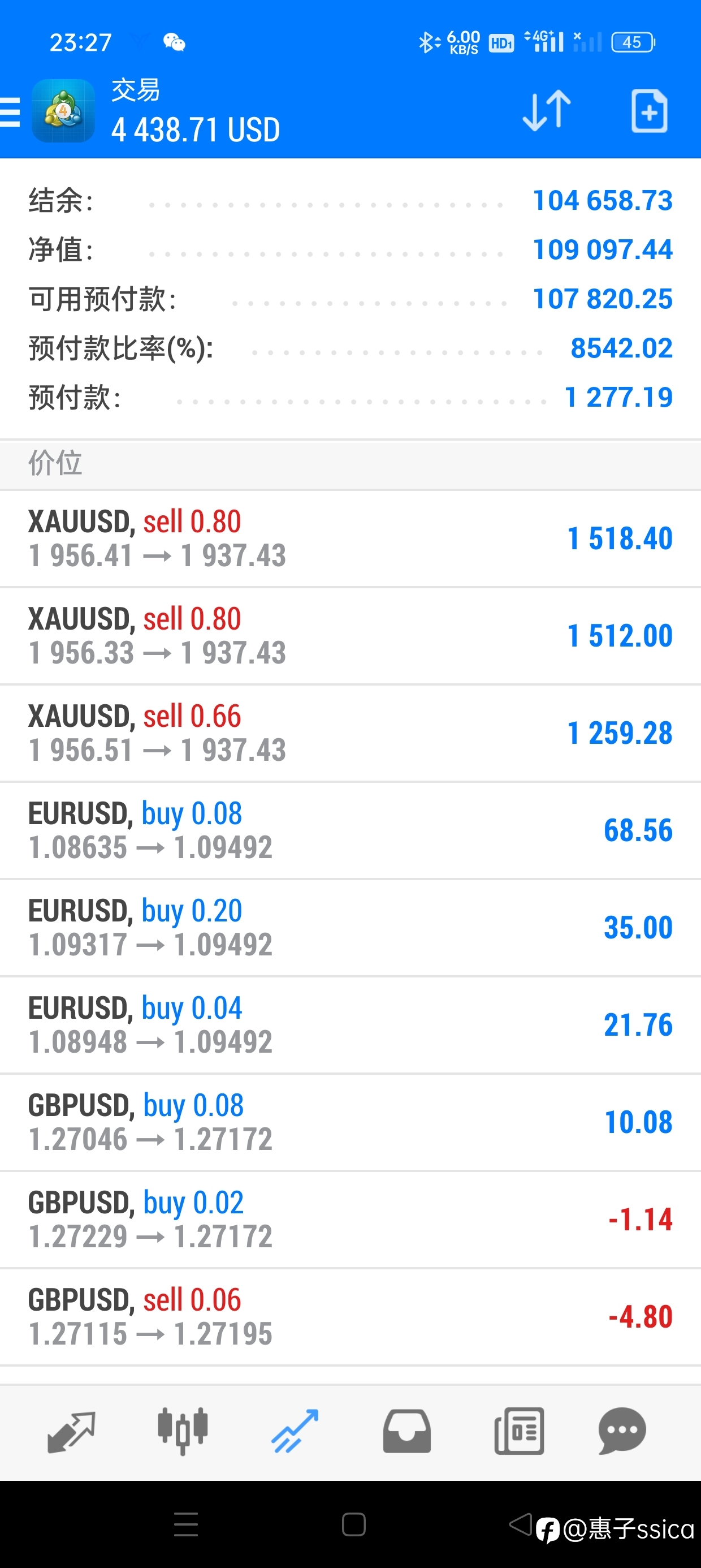View the GBPUSD buy 0.08 position

pos(350,1123)
